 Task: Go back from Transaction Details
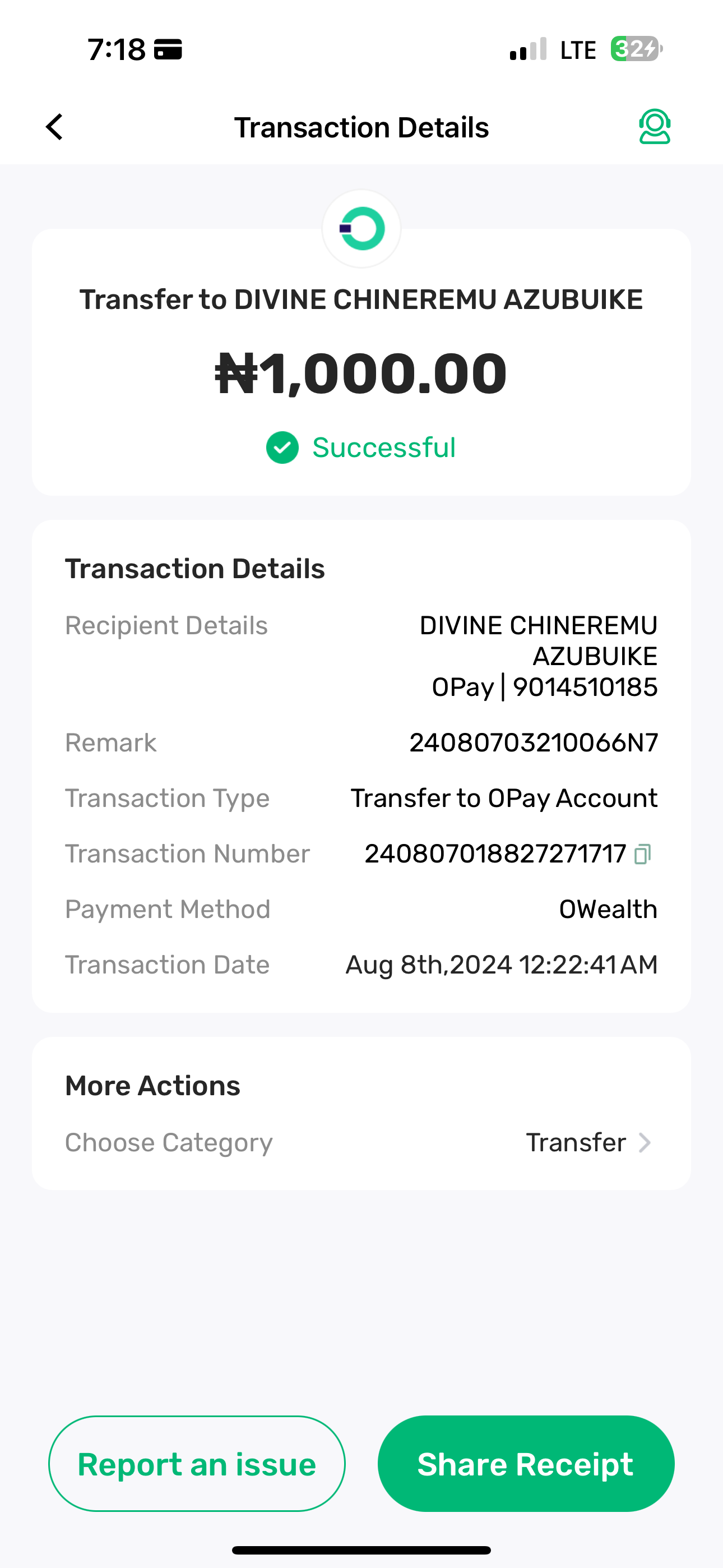[x=55, y=127]
